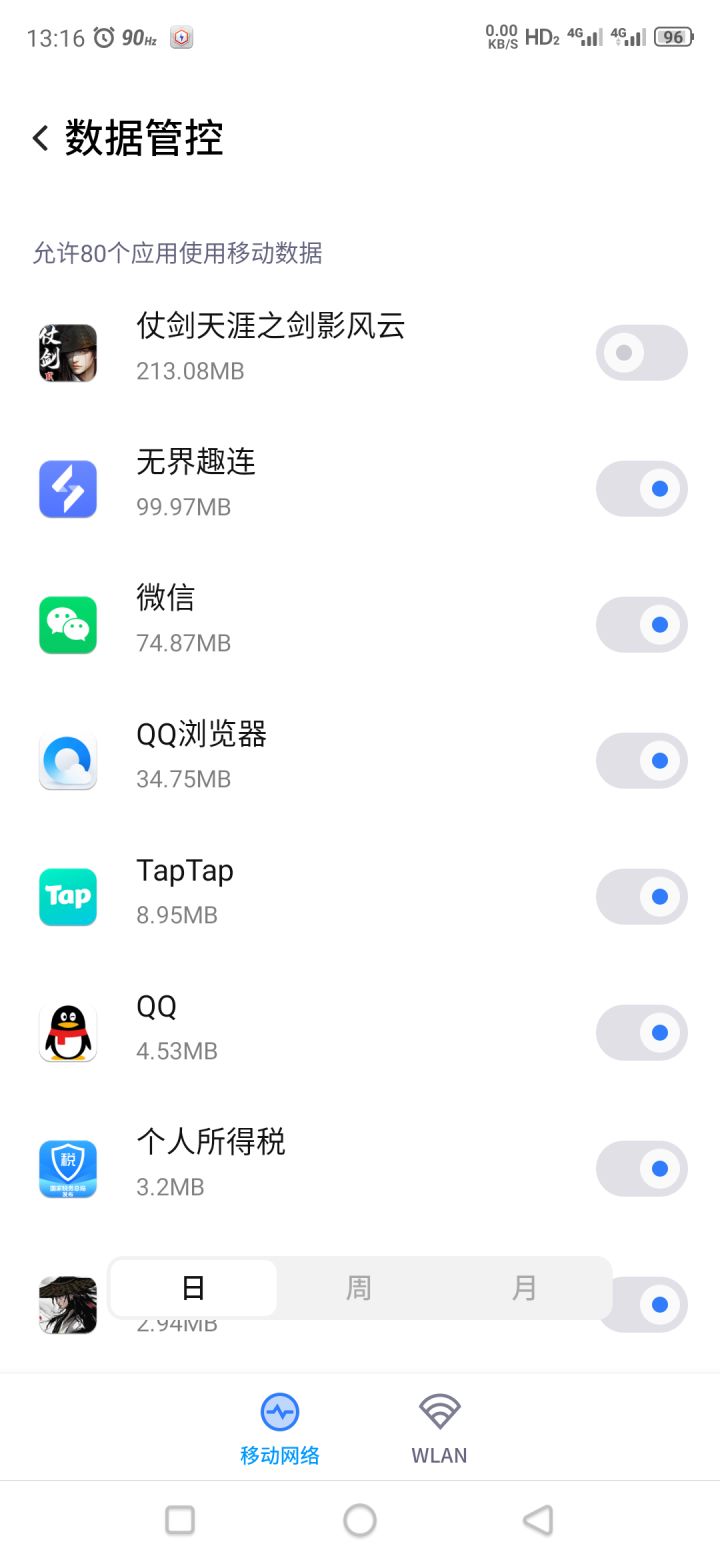Switch to the WLAN tab
The height and width of the screenshot is (1560, 720).
pyautogui.click(x=439, y=1427)
